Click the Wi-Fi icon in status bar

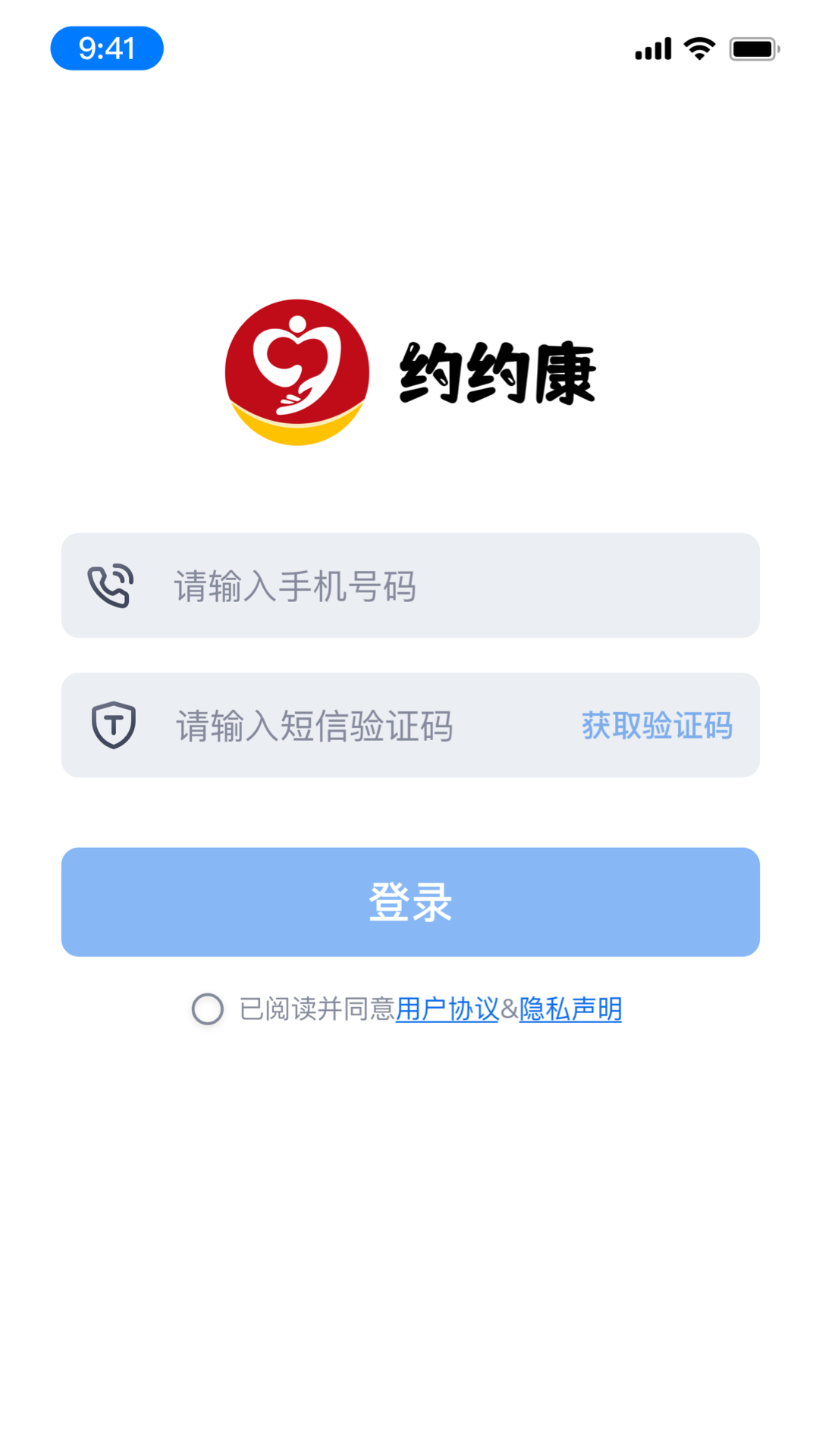[x=697, y=47]
